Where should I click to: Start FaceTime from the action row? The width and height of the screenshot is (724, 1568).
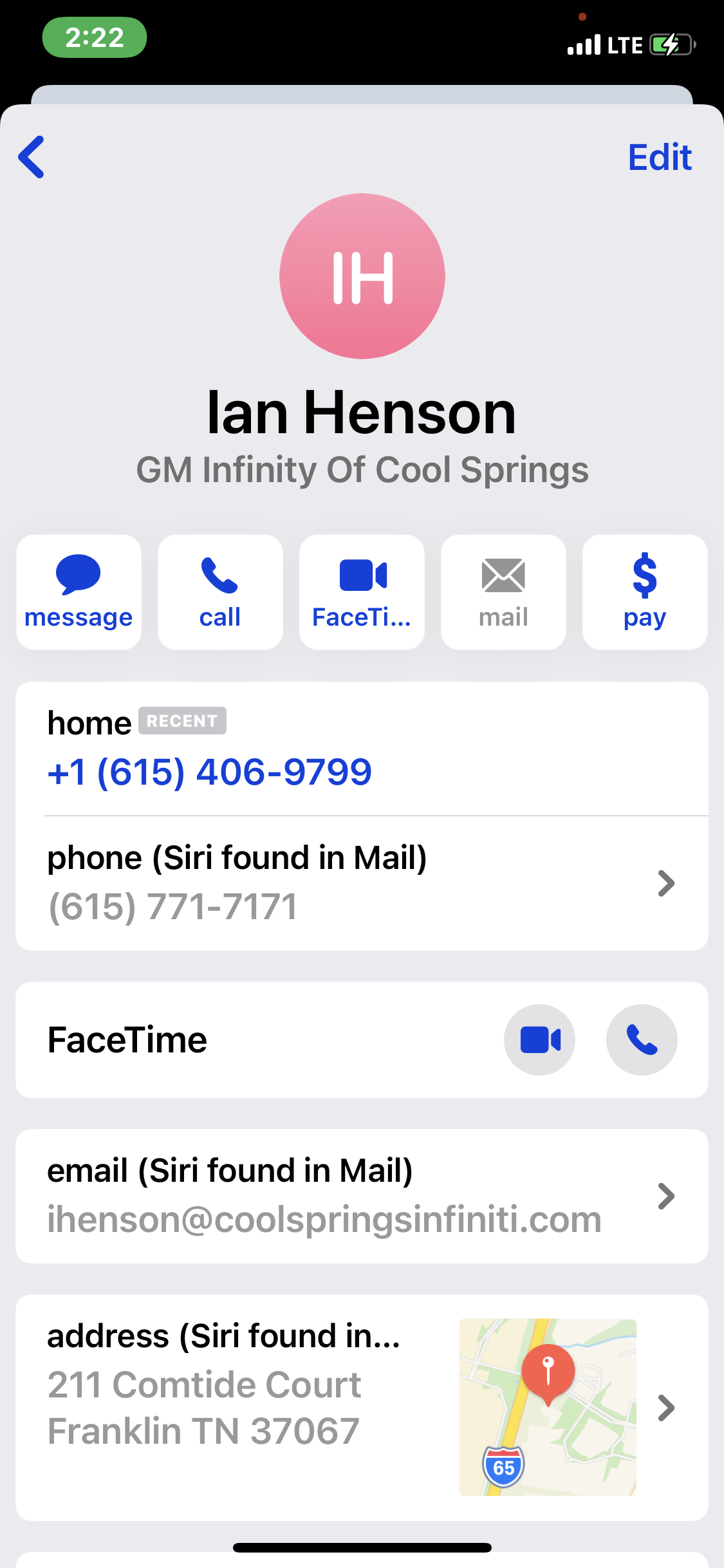(362, 592)
